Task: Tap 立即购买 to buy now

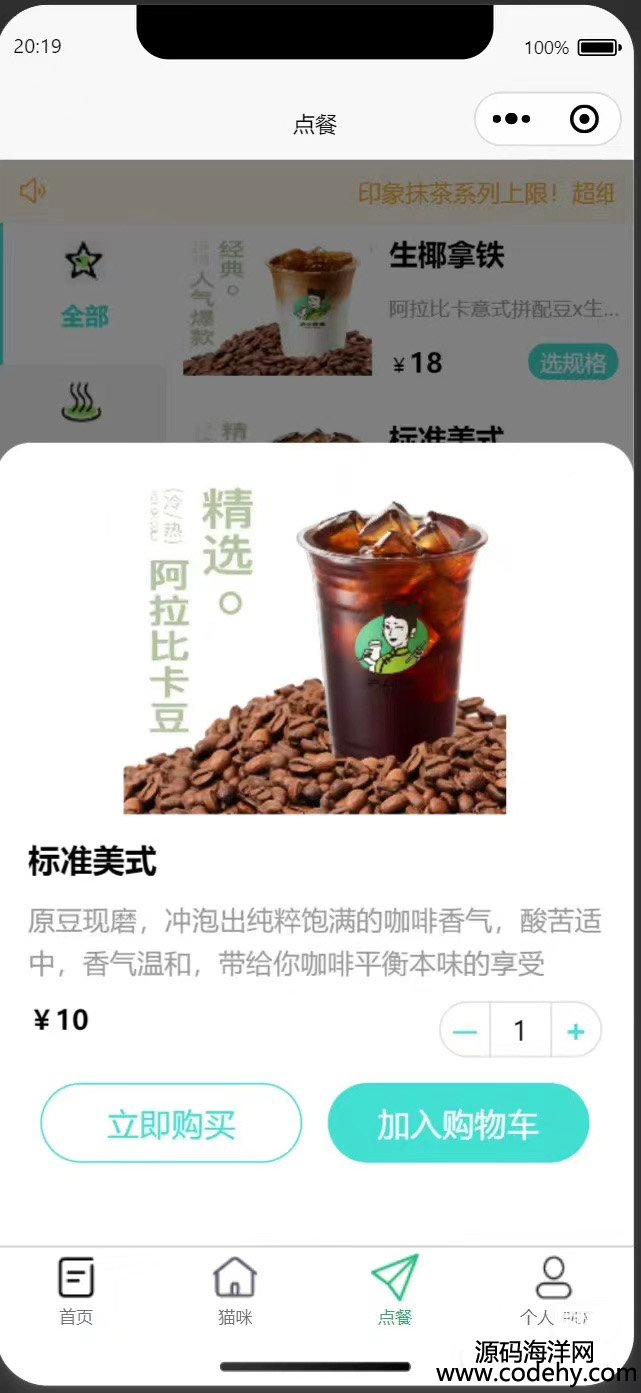Action: click(171, 1123)
